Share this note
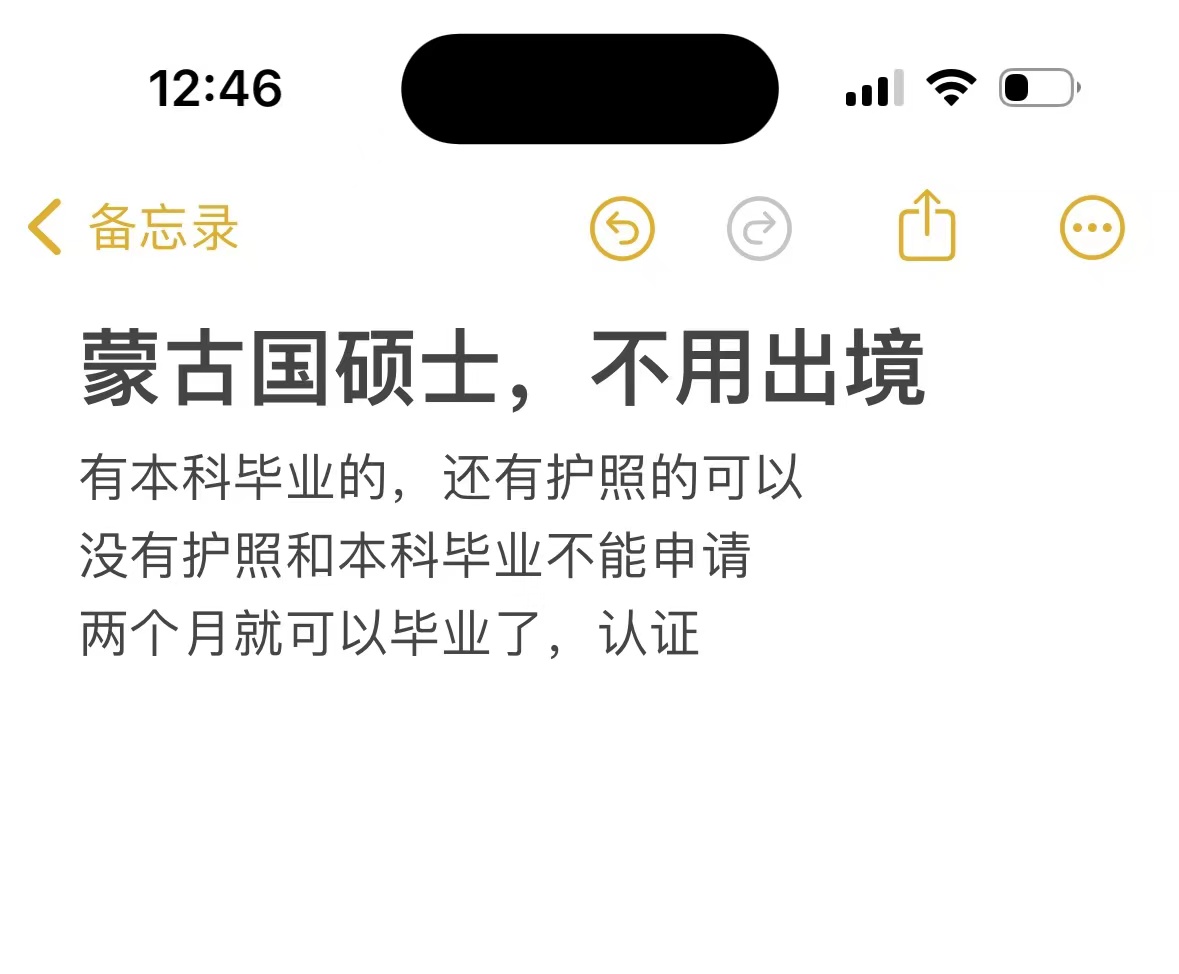This screenshot has width=1179, height=974. point(927,226)
